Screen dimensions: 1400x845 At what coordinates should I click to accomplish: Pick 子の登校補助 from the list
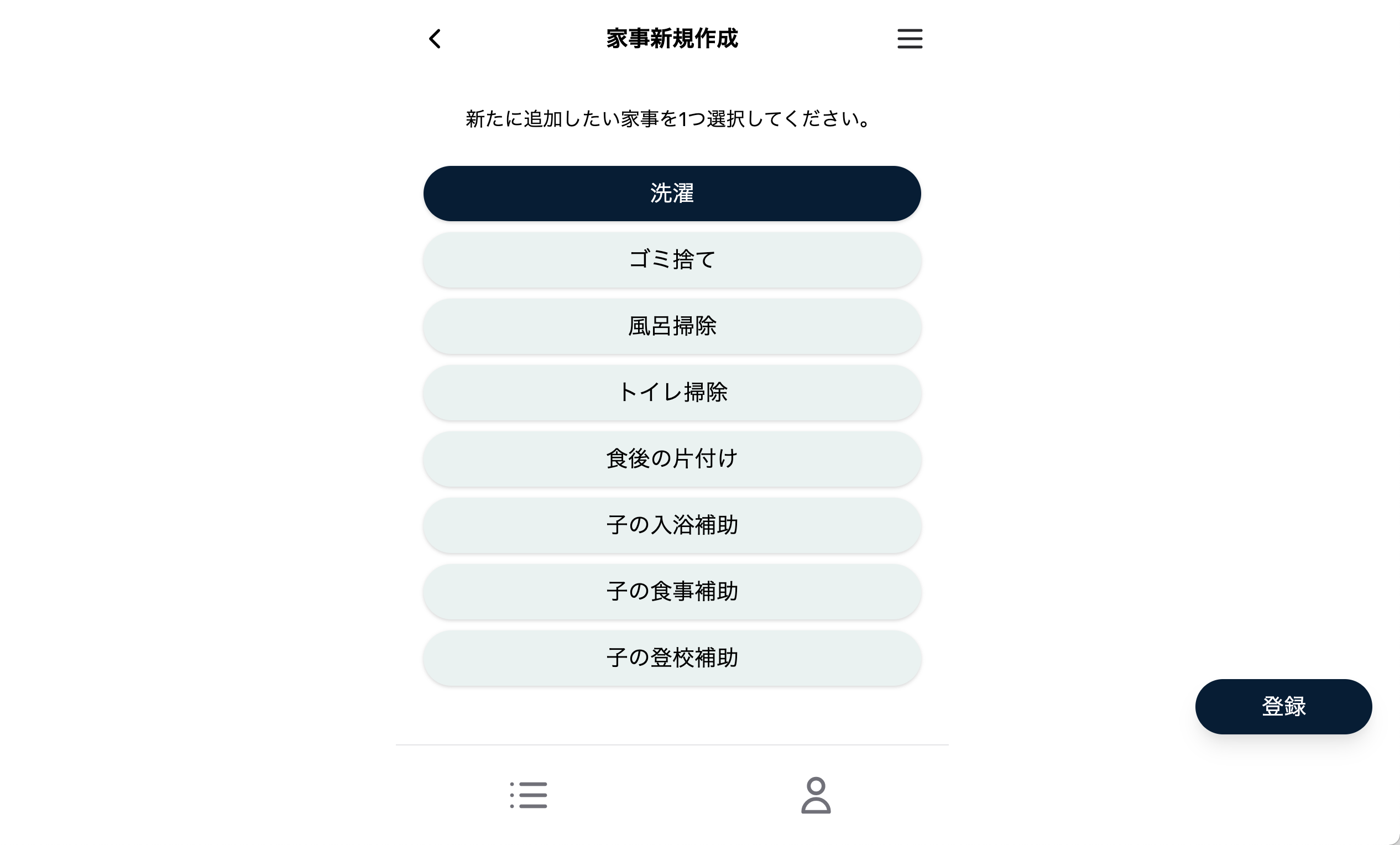tap(672, 658)
